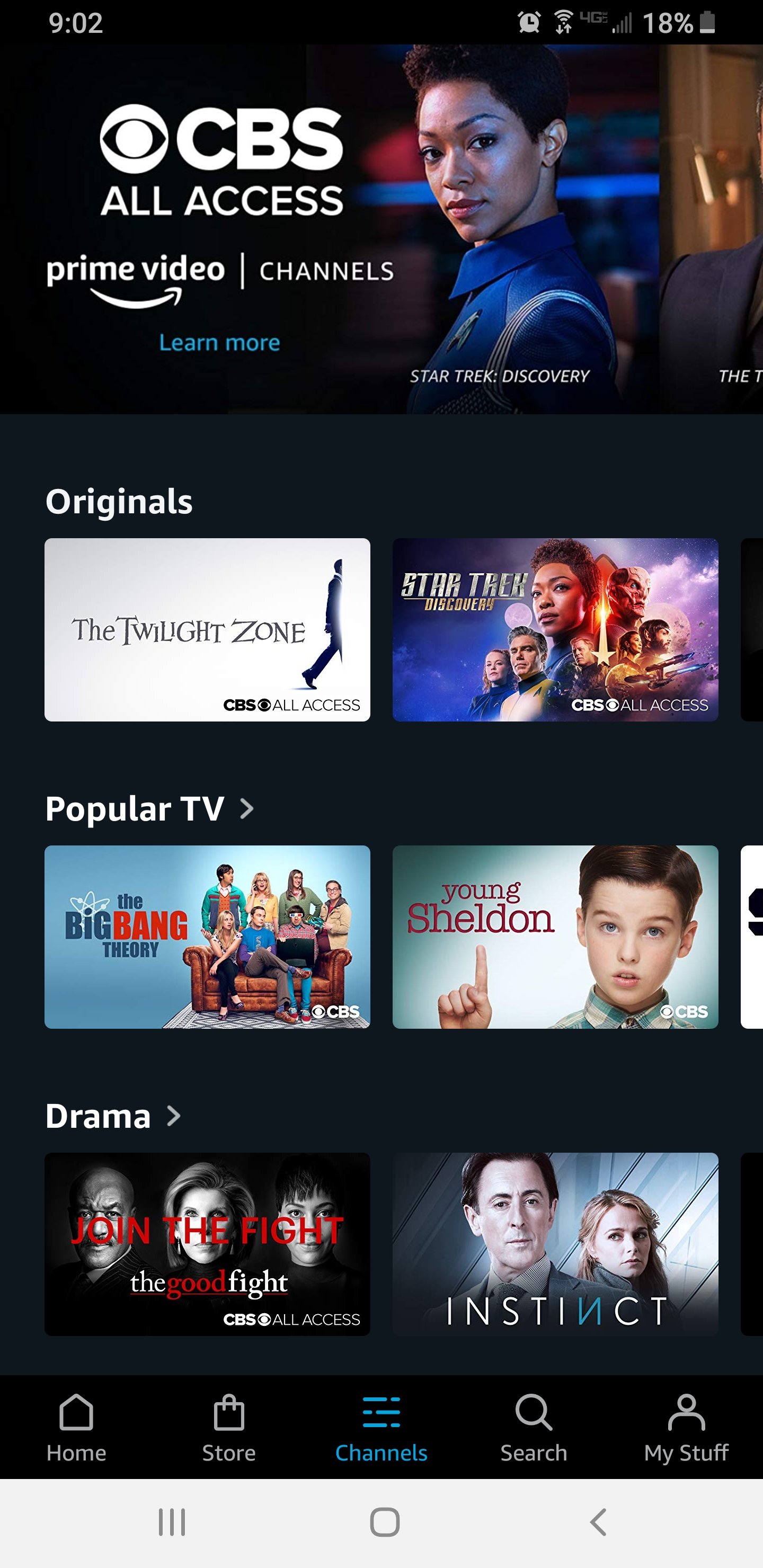Viewport: 763px width, 1568px height.
Task: Open Young Sheldon show
Action: pyautogui.click(x=555, y=937)
